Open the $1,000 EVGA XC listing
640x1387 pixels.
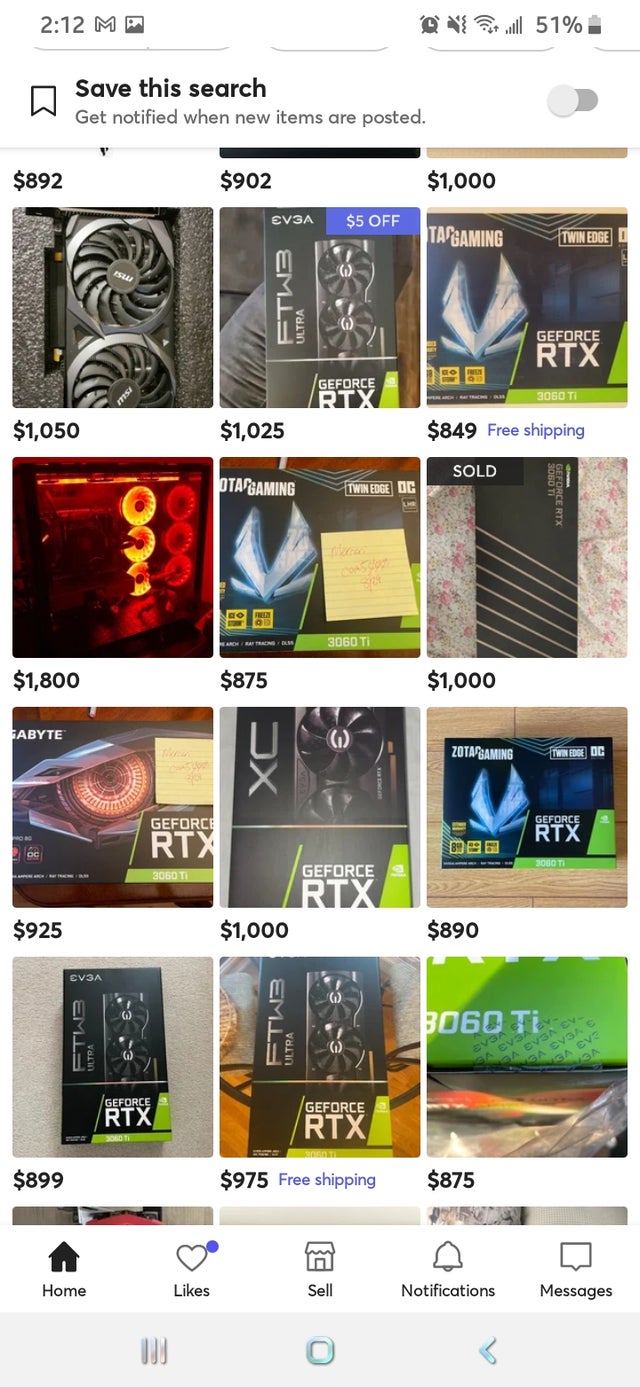tap(320, 807)
